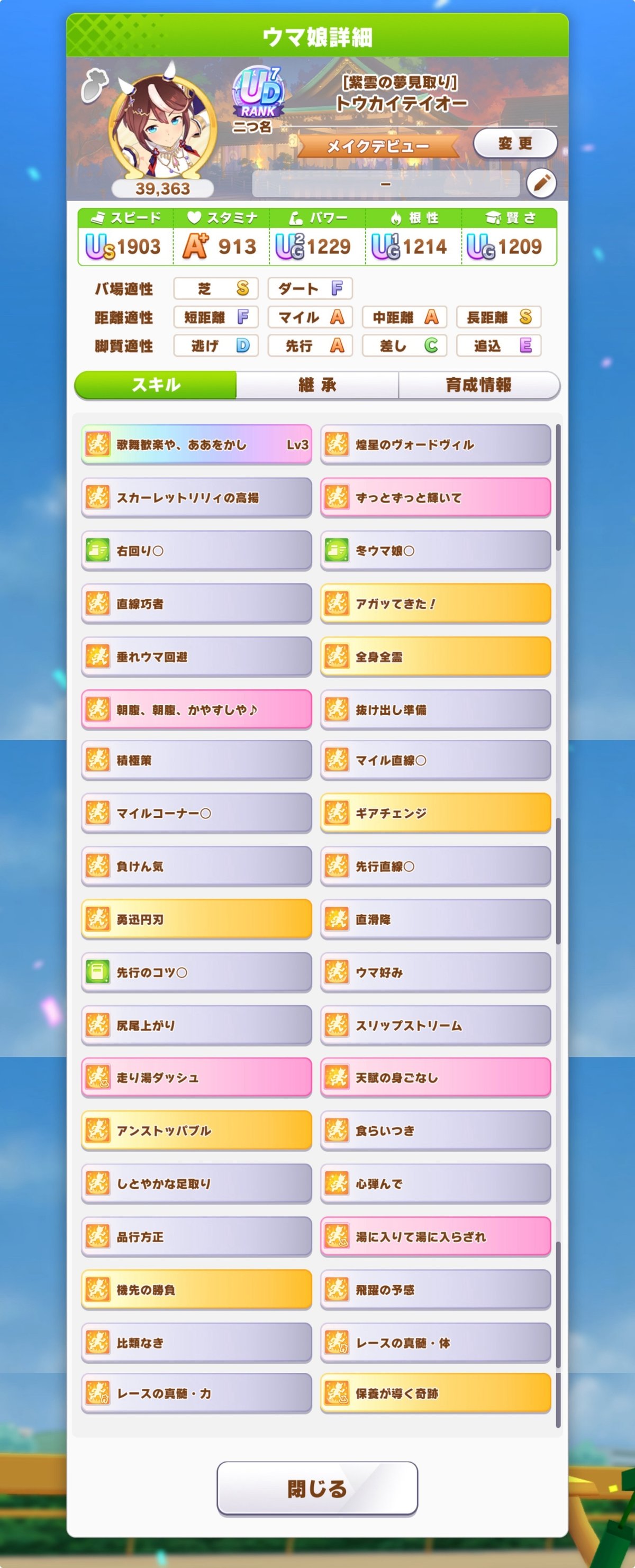The width and height of the screenshot is (635, 1568).
Task: Open the アガッてきた！ skill details
Action: click(x=436, y=603)
